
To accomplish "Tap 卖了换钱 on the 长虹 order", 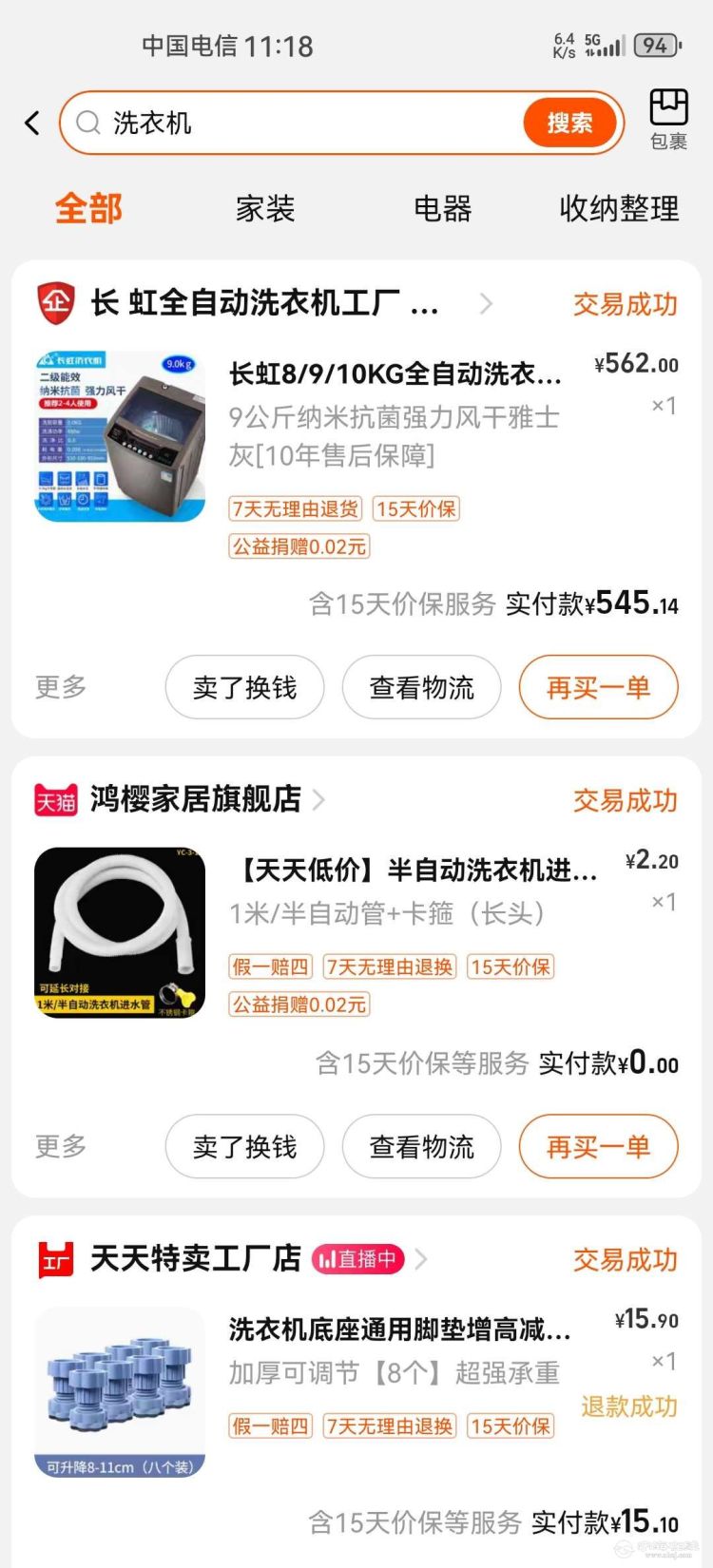I will pyautogui.click(x=244, y=687).
